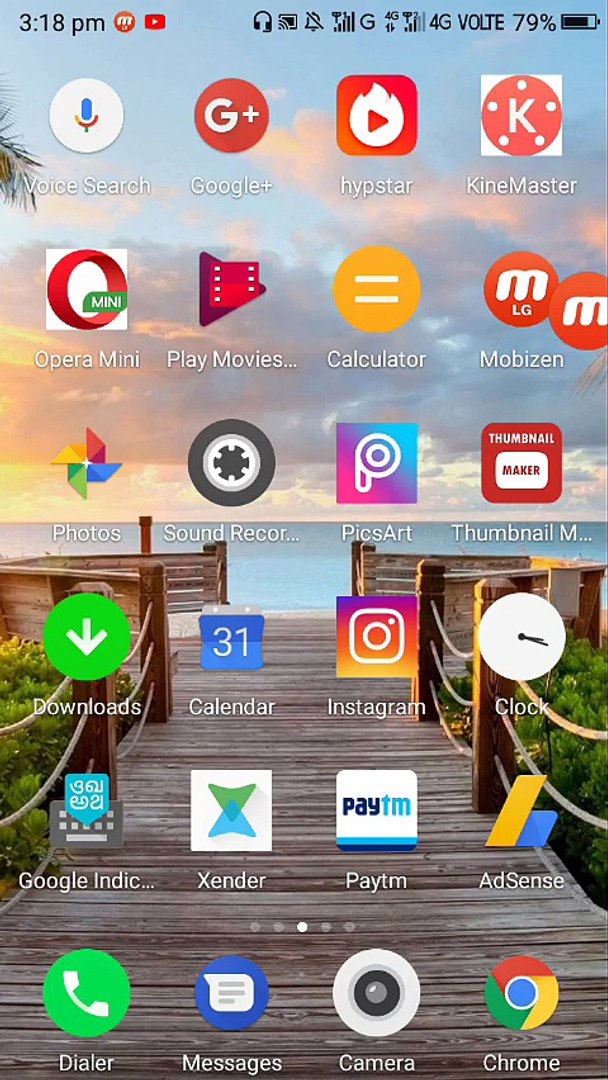The width and height of the screenshot is (608, 1080).
Task: Launch the Calculator
Action: 376,290
